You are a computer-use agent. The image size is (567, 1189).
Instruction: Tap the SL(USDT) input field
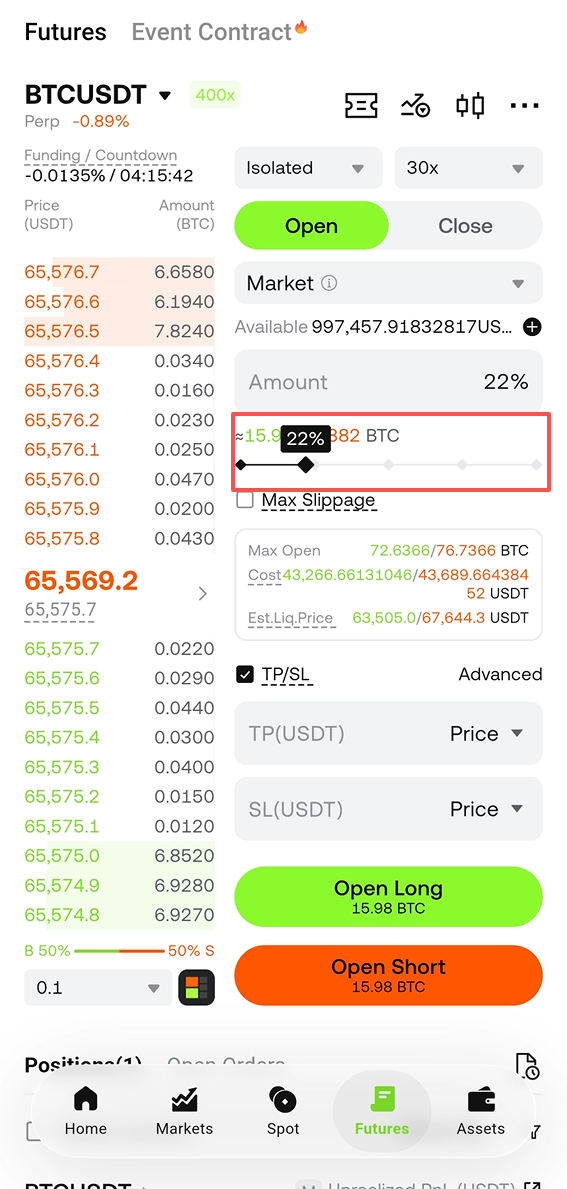pyautogui.click(x=388, y=809)
